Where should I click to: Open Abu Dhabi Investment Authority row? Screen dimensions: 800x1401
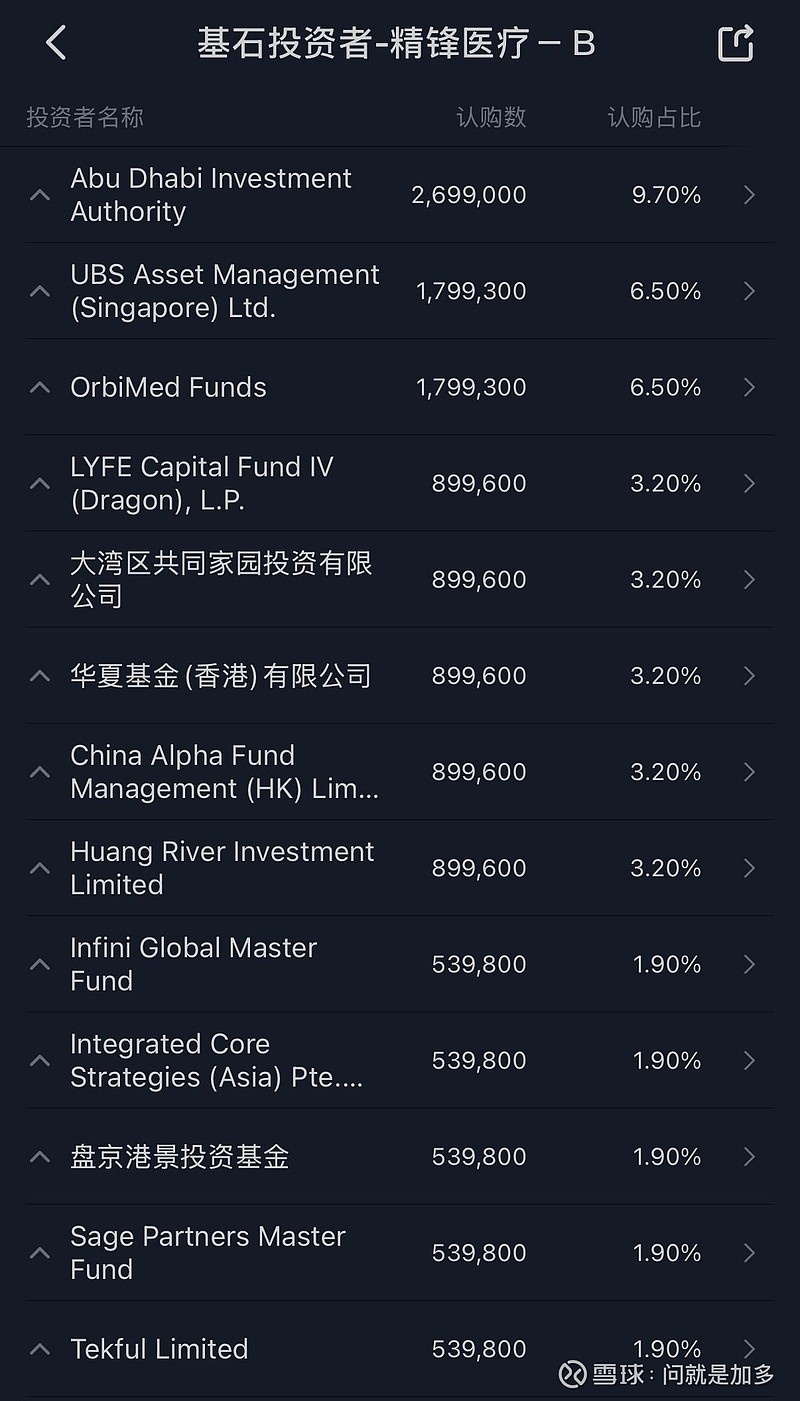[x=210, y=195]
